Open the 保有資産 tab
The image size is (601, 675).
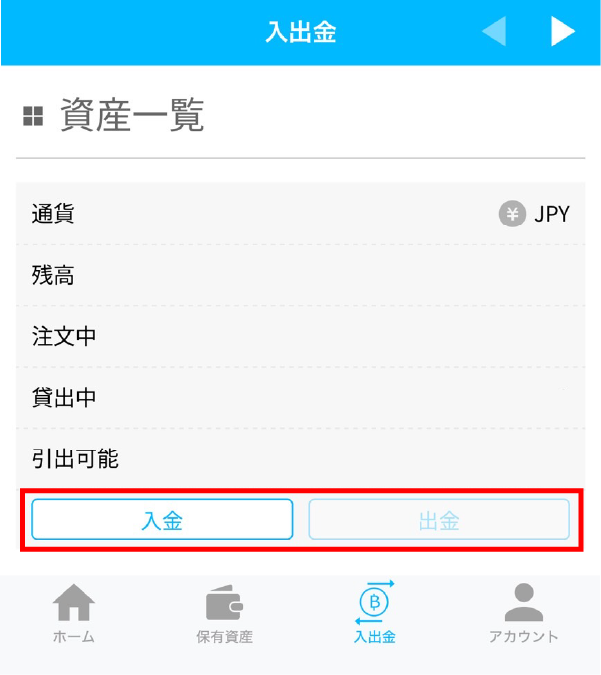pos(224,613)
